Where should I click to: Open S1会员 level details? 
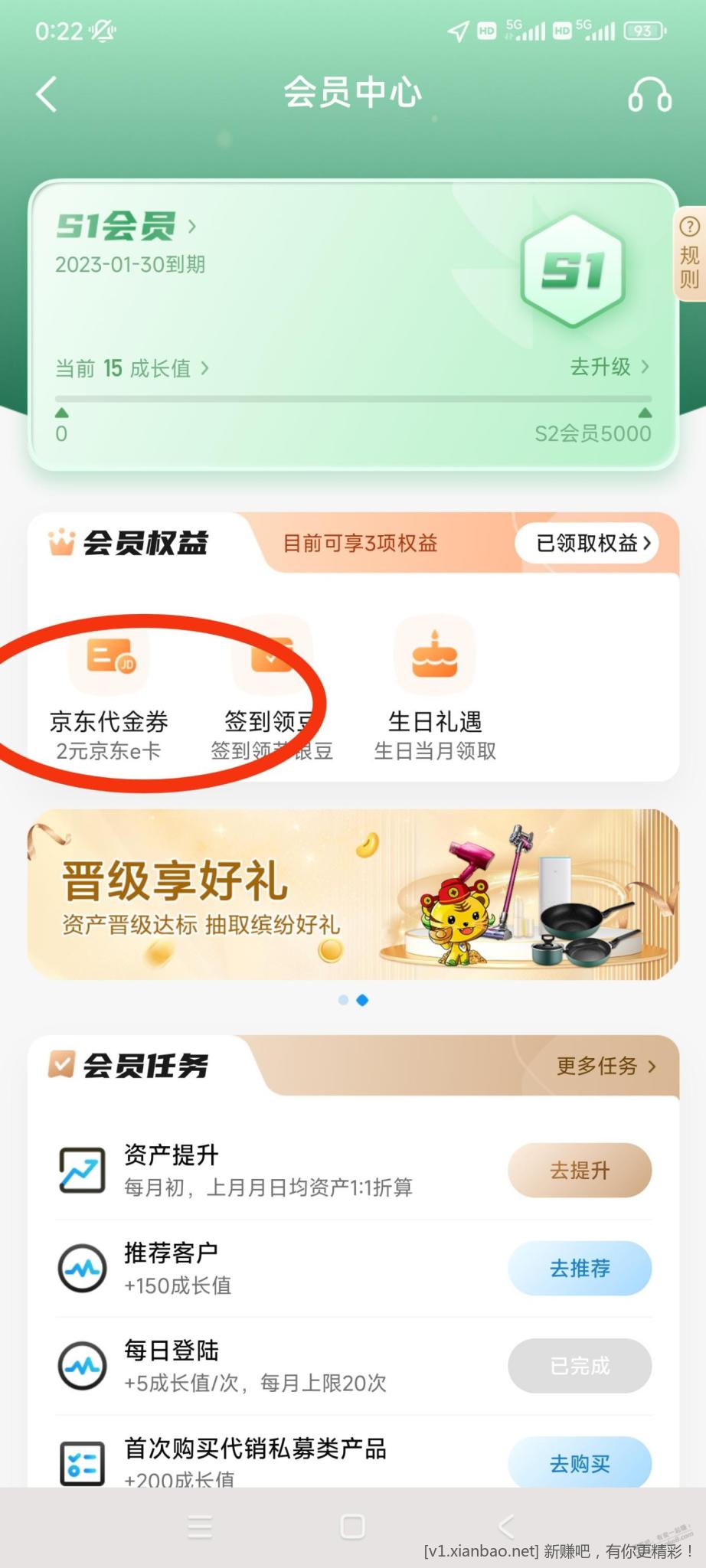pyautogui.click(x=126, y=226)
